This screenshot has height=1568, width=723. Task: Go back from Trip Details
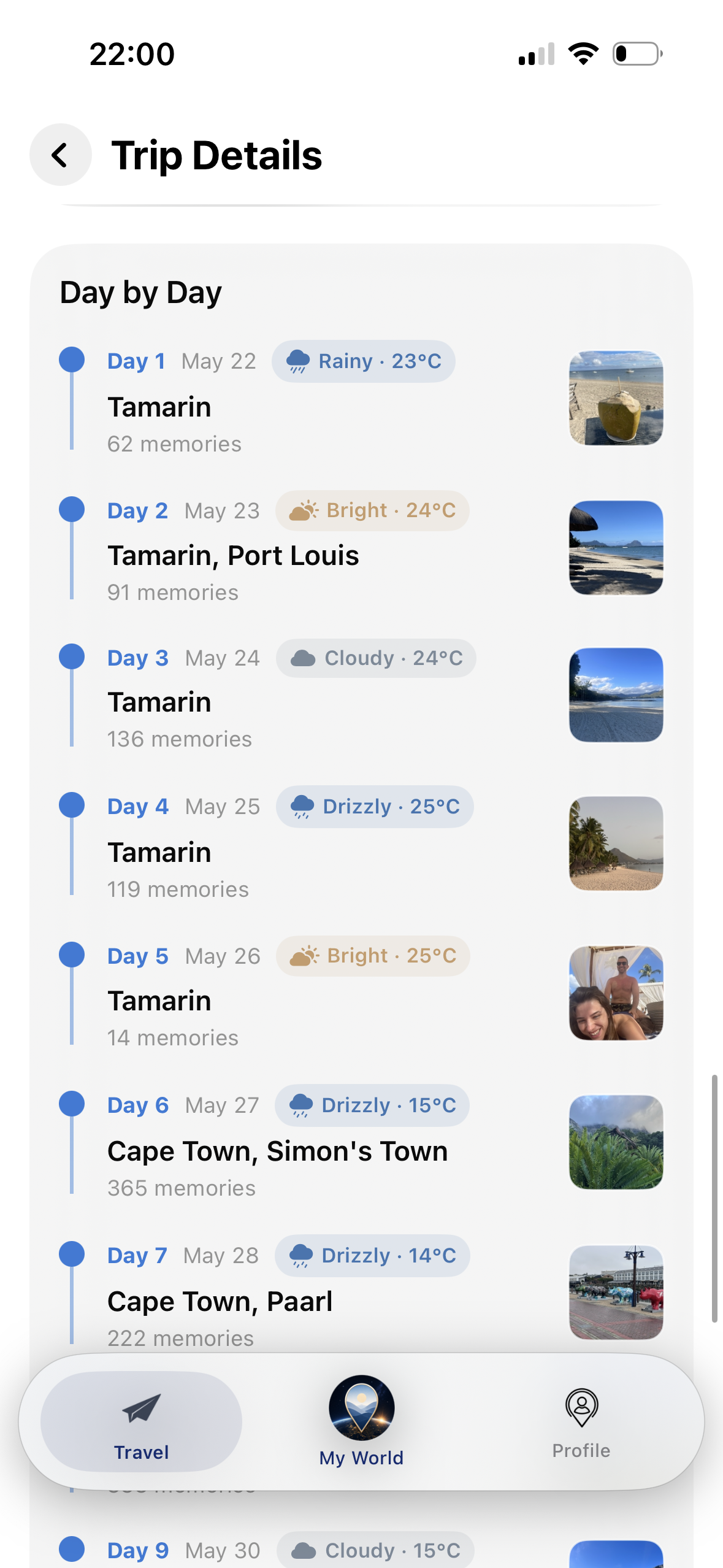[61, 155]
